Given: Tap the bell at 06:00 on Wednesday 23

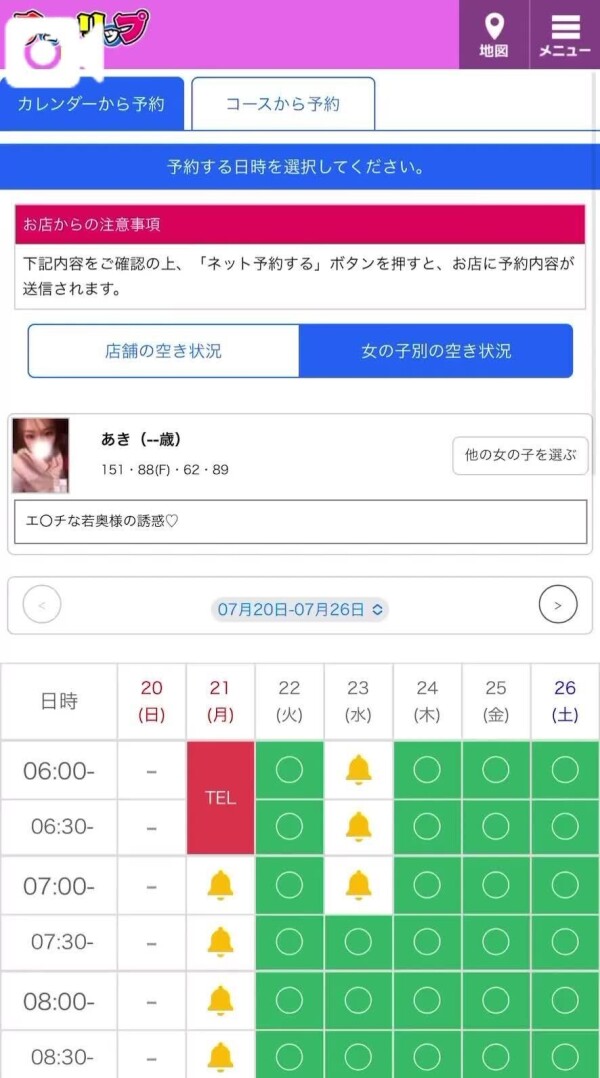Looking at the screenshot, I should tap(358, 769).
